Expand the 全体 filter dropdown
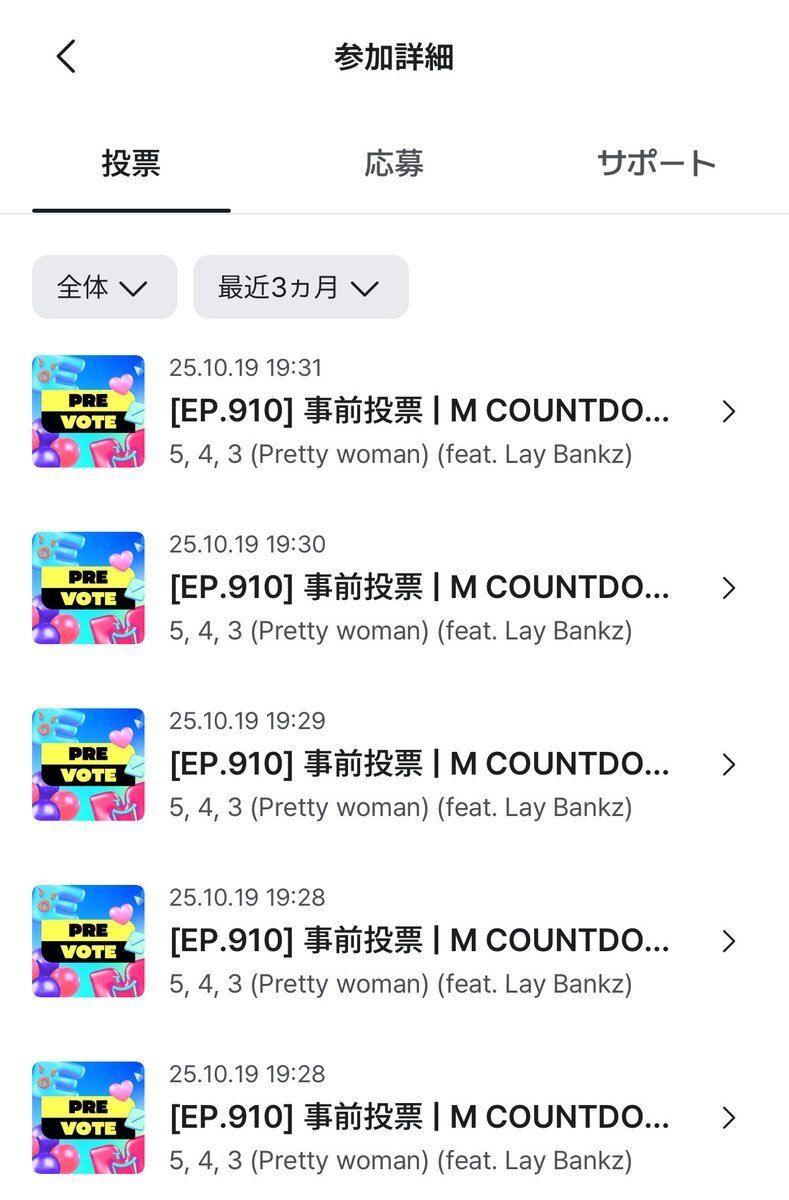The image size is (789, 1200). 104,288
